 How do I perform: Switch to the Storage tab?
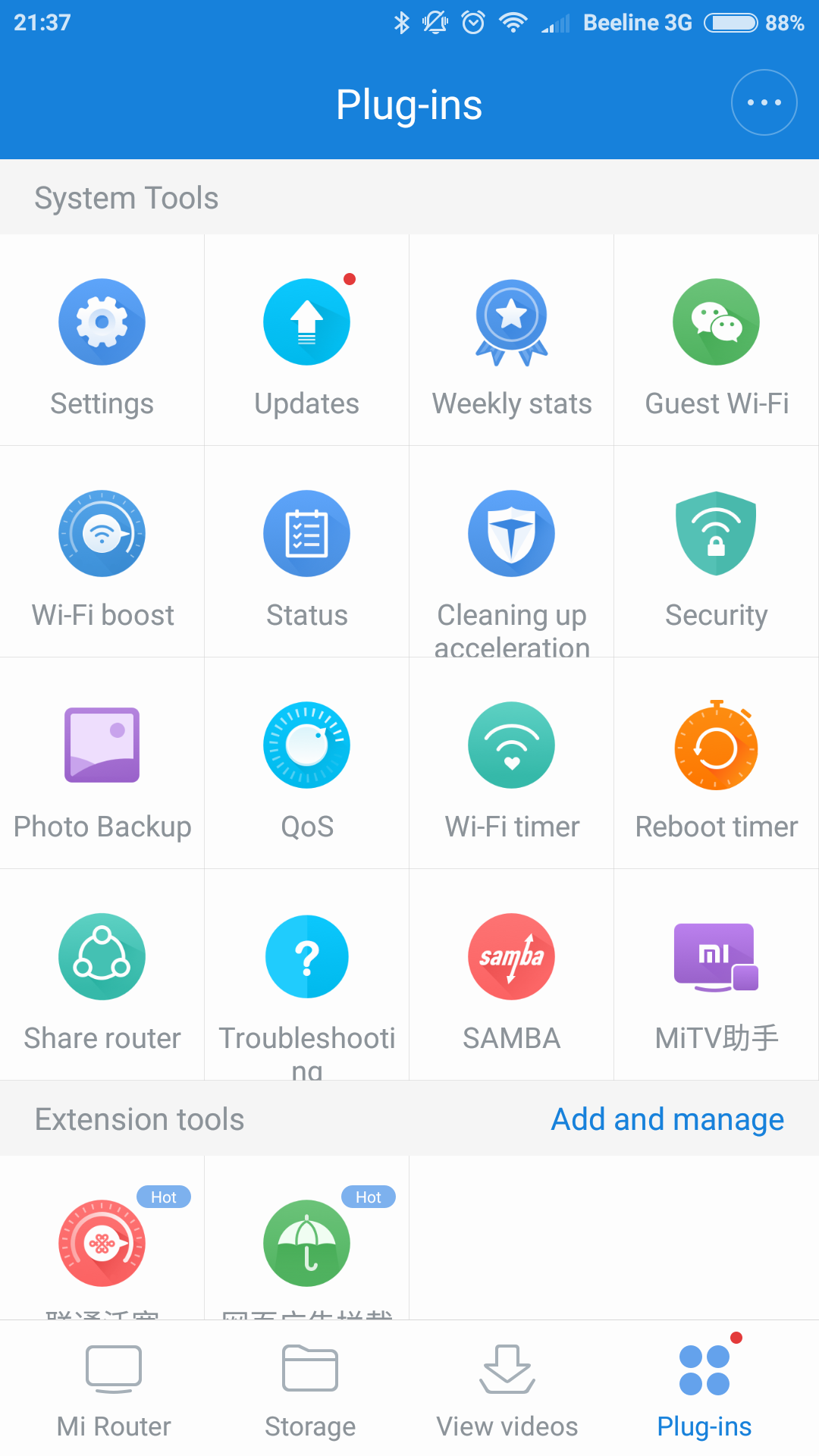(310, 1392)
